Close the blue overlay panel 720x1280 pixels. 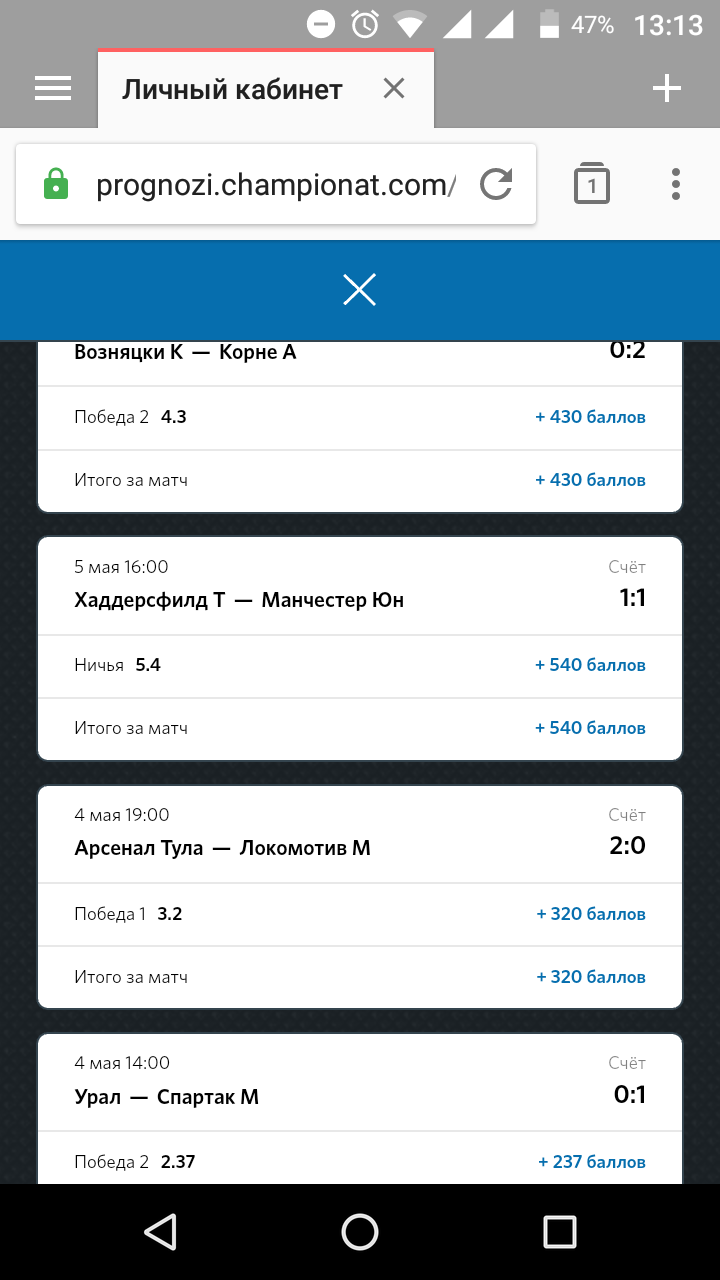[x=359, y=290]
